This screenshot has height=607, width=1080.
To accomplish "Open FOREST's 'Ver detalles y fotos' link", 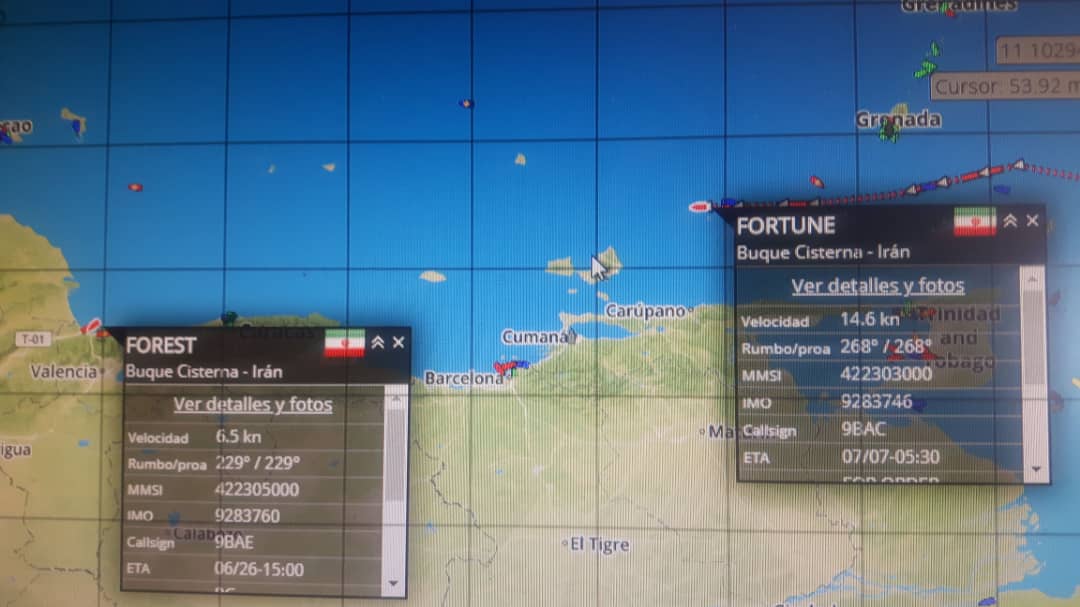I will pos(253,404).
